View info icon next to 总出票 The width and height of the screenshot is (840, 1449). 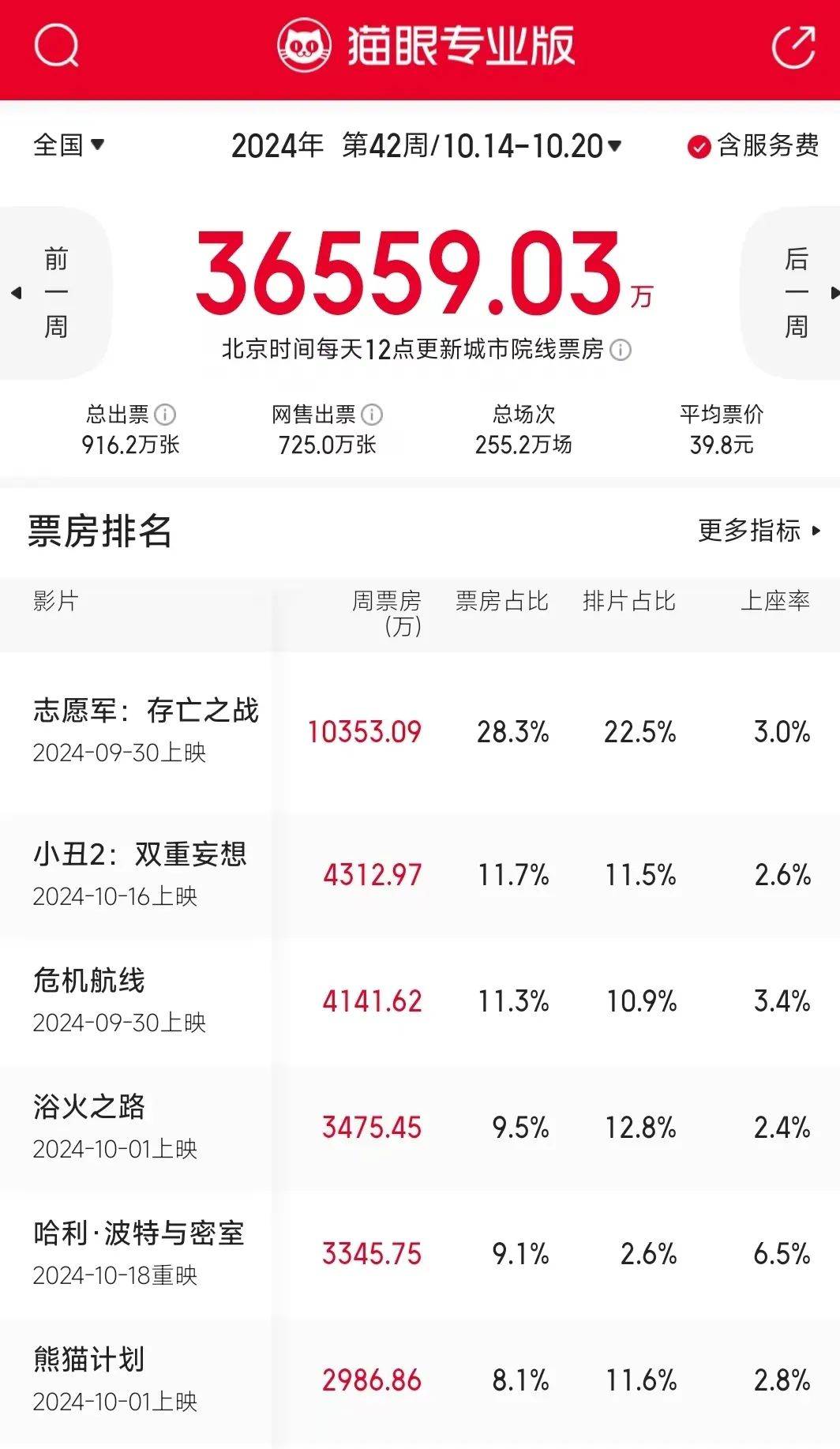pyautogui.click(x=165, y=415)
